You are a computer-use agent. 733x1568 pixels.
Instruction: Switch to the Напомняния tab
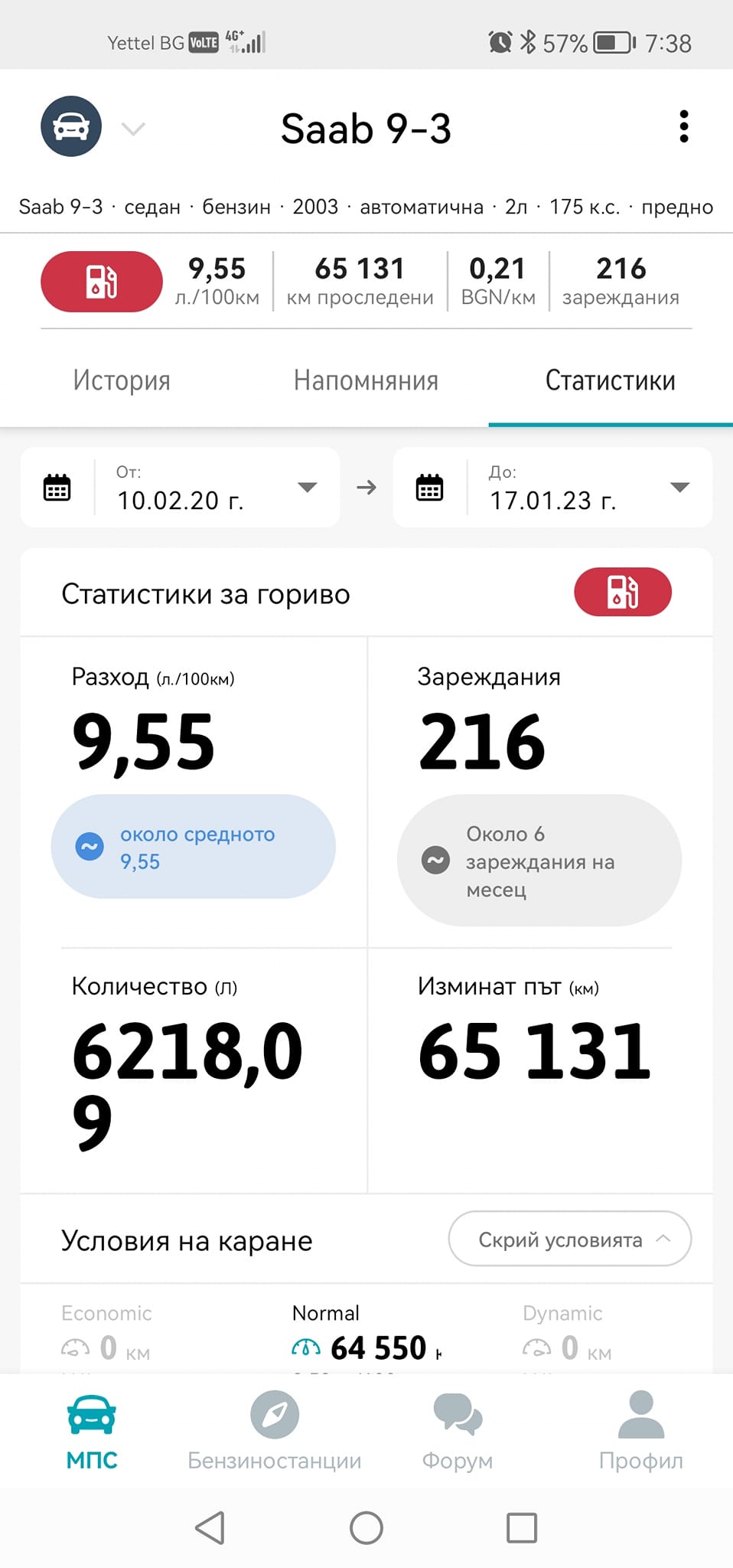point(366,381)
